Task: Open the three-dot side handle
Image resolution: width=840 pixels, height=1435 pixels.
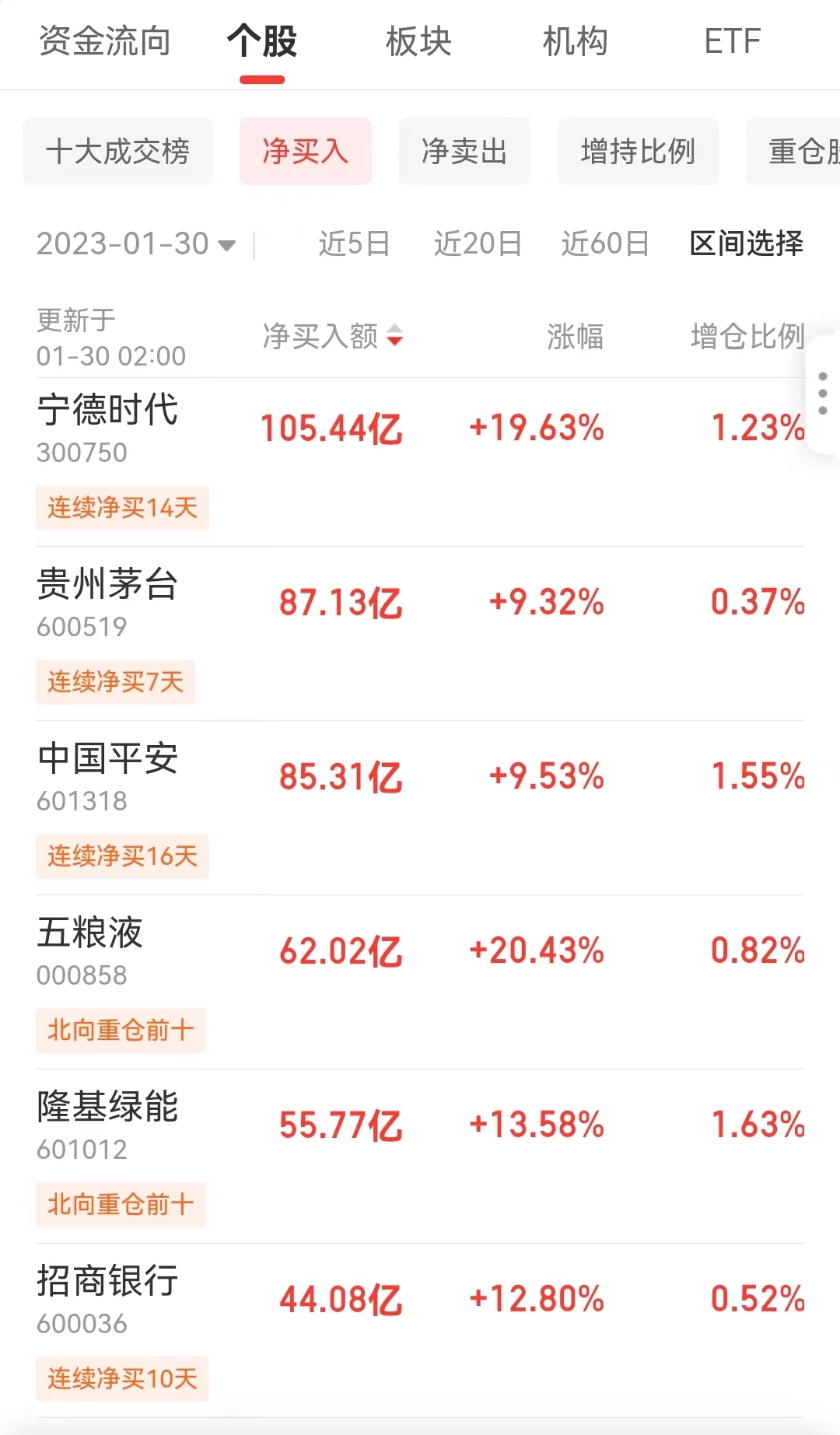Action: tap(823, 394)
